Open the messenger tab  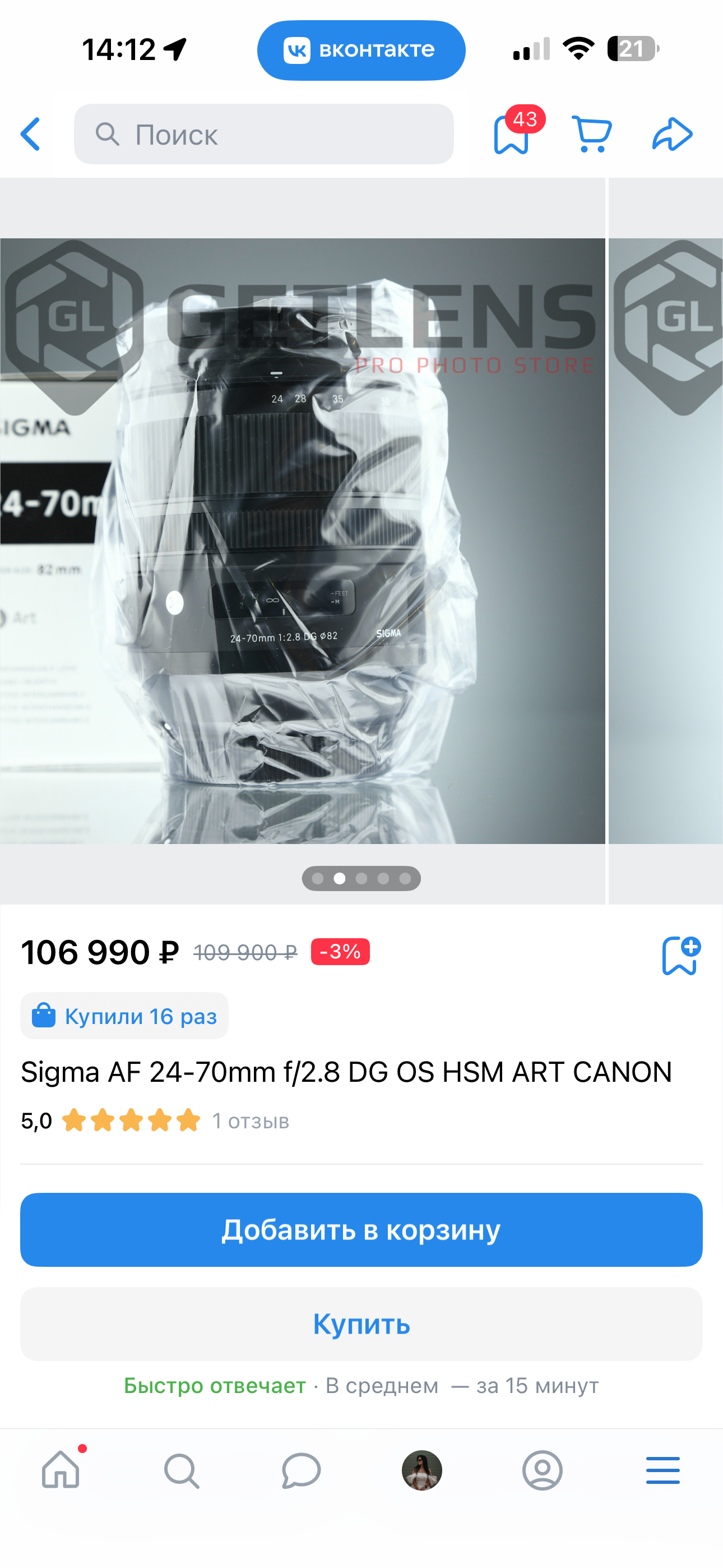tap(302, 1470)
